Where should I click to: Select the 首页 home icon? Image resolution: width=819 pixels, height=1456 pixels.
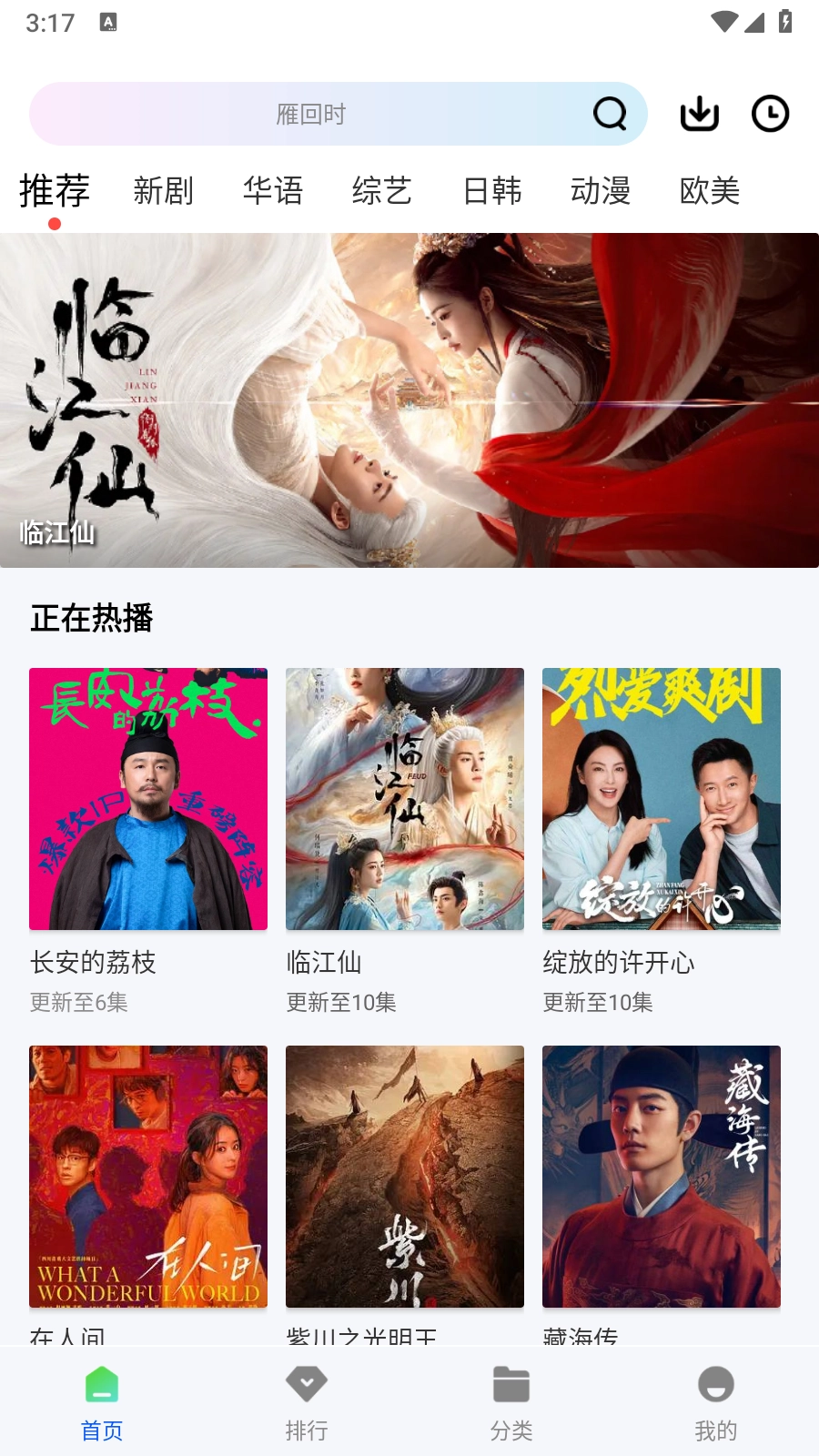pyautogui.click(x=102, y=1384)
